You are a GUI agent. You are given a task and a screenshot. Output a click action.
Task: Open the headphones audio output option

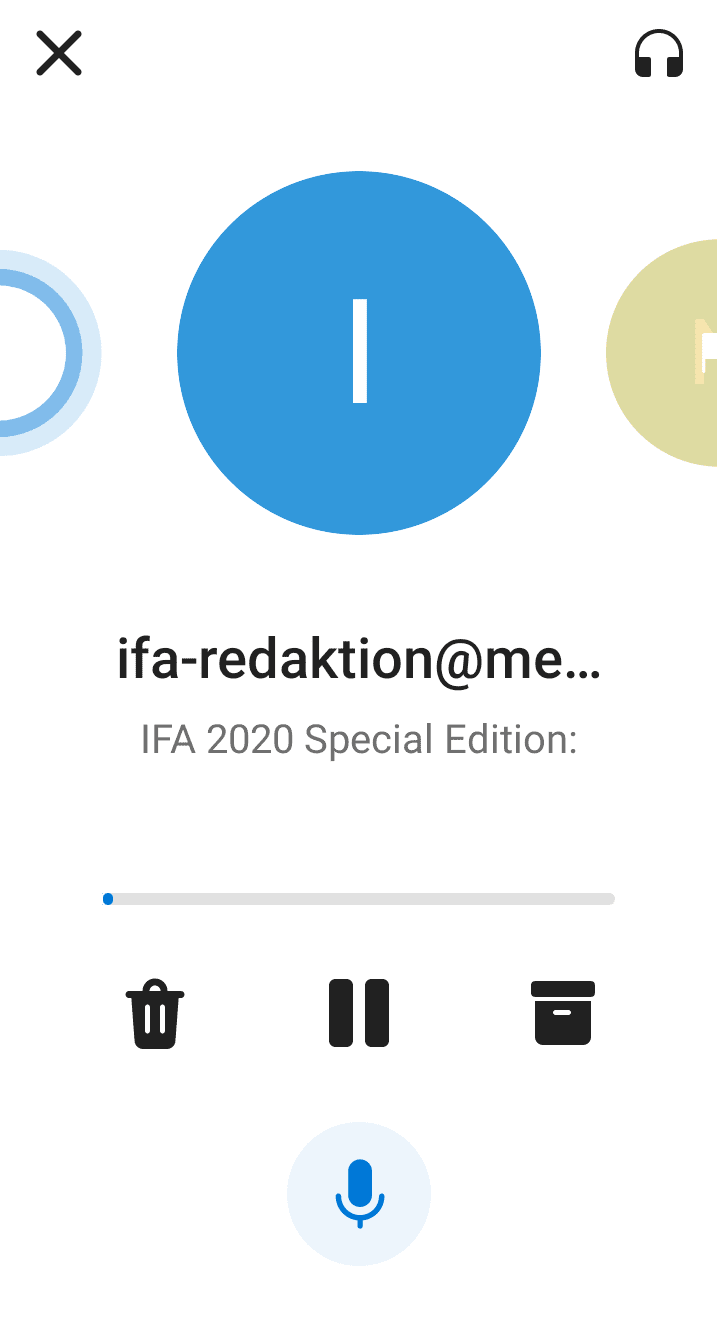point(659,54)
